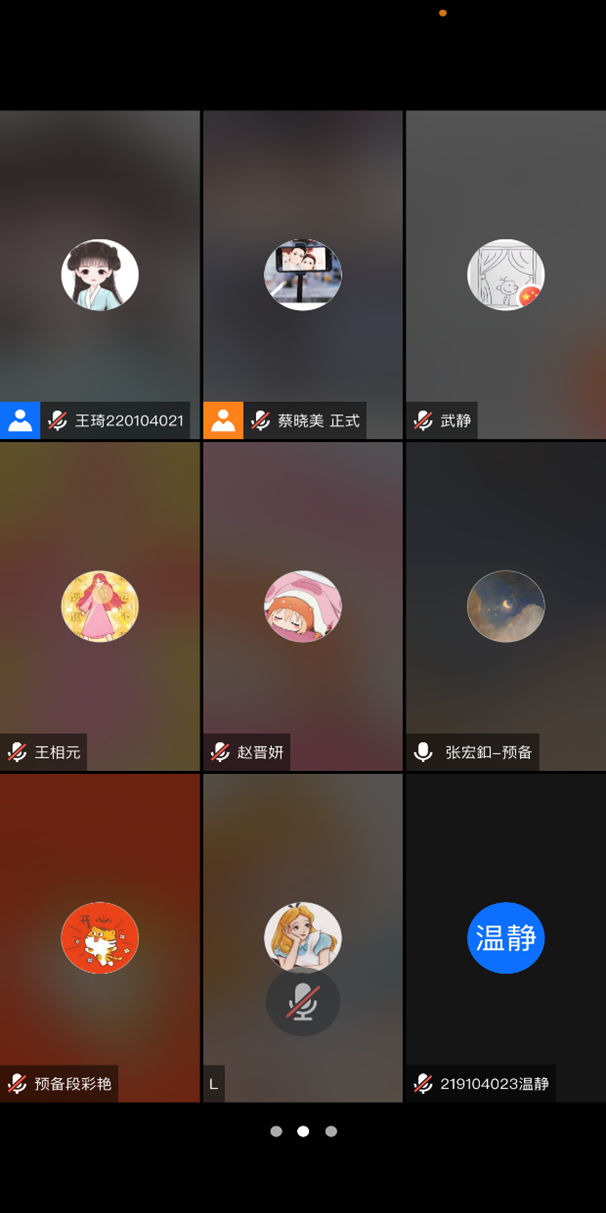
Task: Select 蔡晓美 正式 participant tile
Action: [302, 274]
